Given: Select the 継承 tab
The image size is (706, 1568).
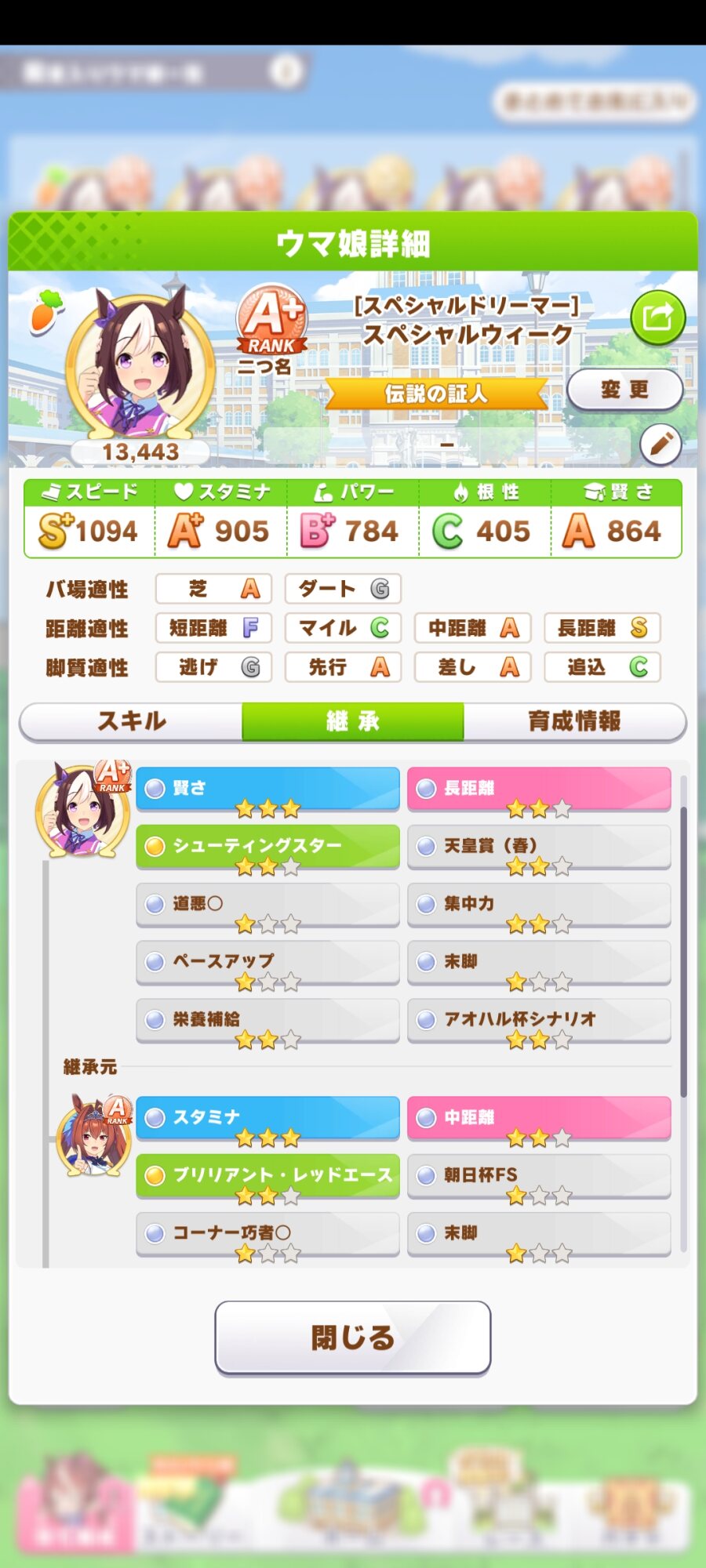Looking at the screenshot, I should (353, 721).
